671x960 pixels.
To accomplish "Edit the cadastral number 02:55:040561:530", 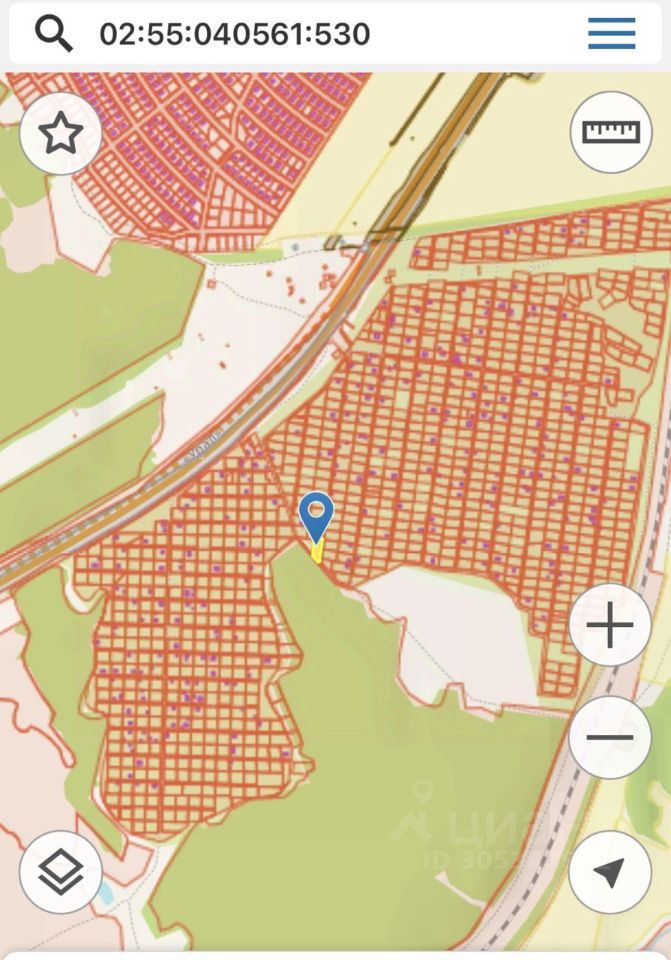I will coord(235,34).
